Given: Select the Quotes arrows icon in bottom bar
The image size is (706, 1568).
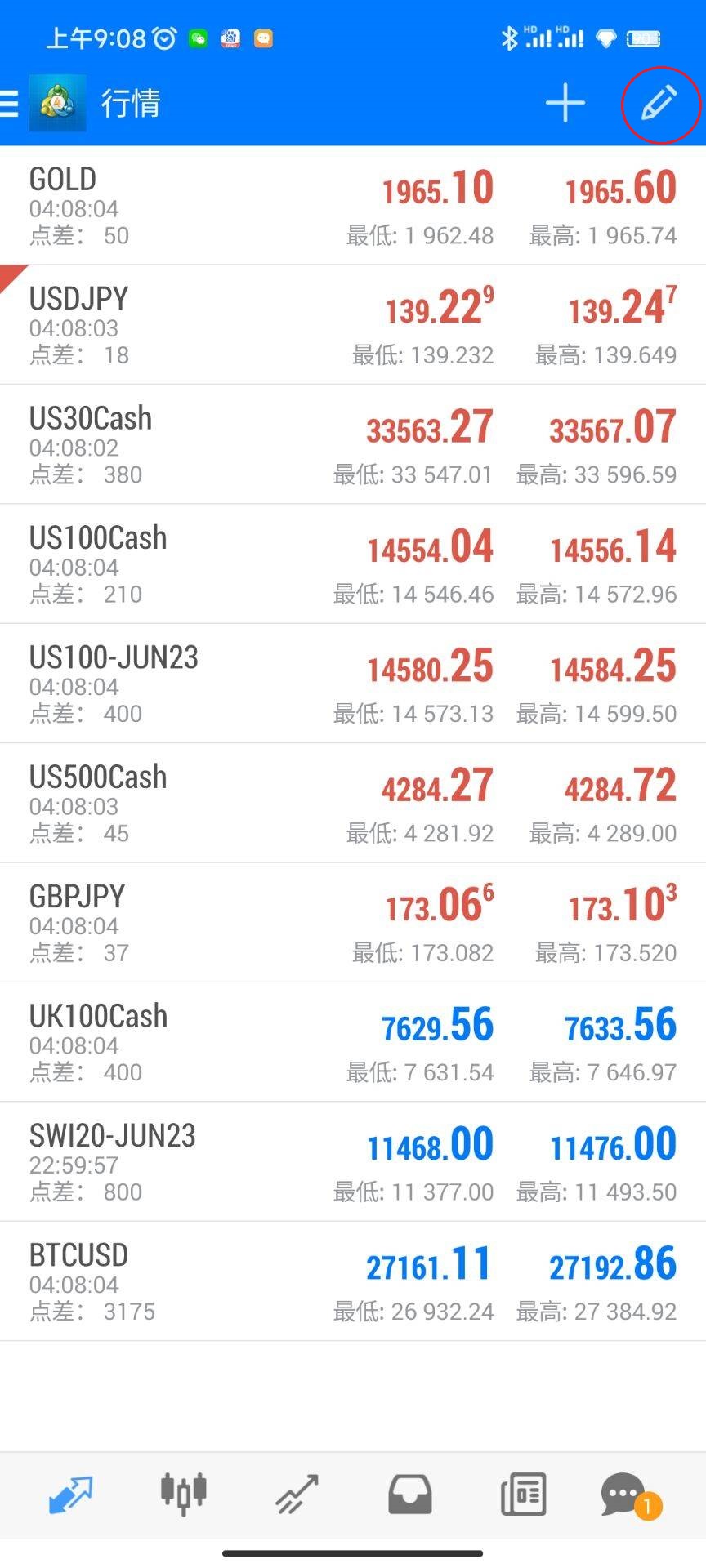Looking at the screenshot, I should [70, 1493].
